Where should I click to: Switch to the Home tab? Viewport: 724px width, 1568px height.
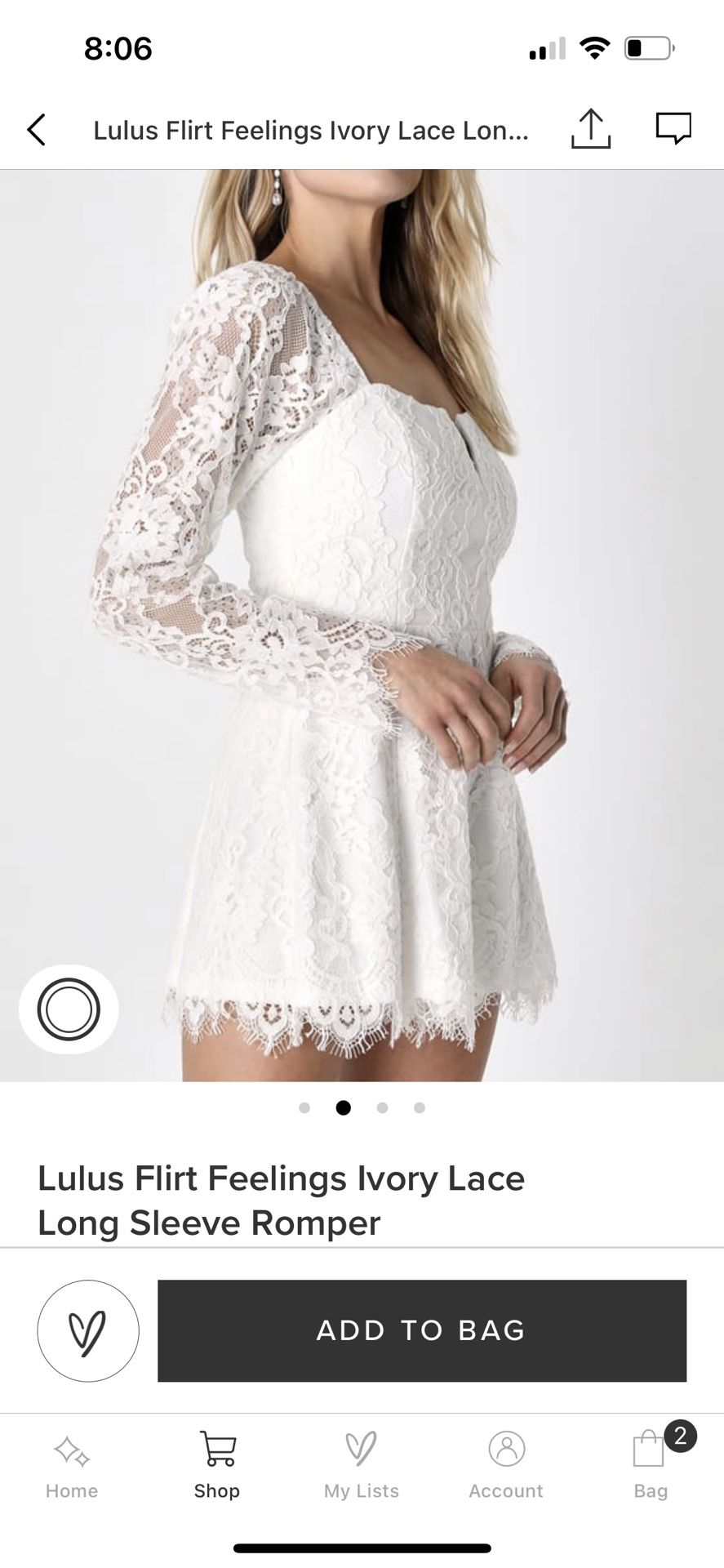pyautogui.click(x=72, y=1465)
